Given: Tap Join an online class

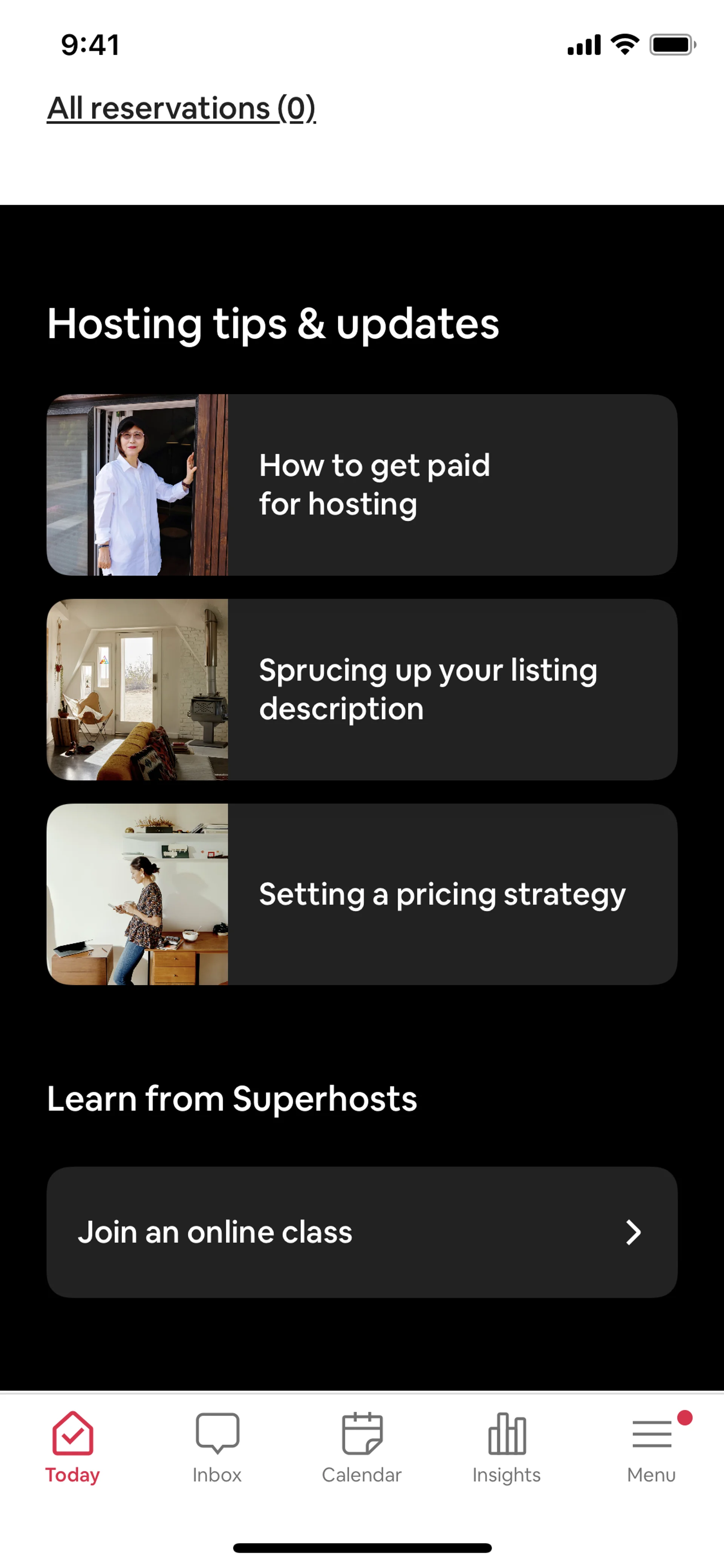Looking at the screenshot, I should [x=362, y=1232].
